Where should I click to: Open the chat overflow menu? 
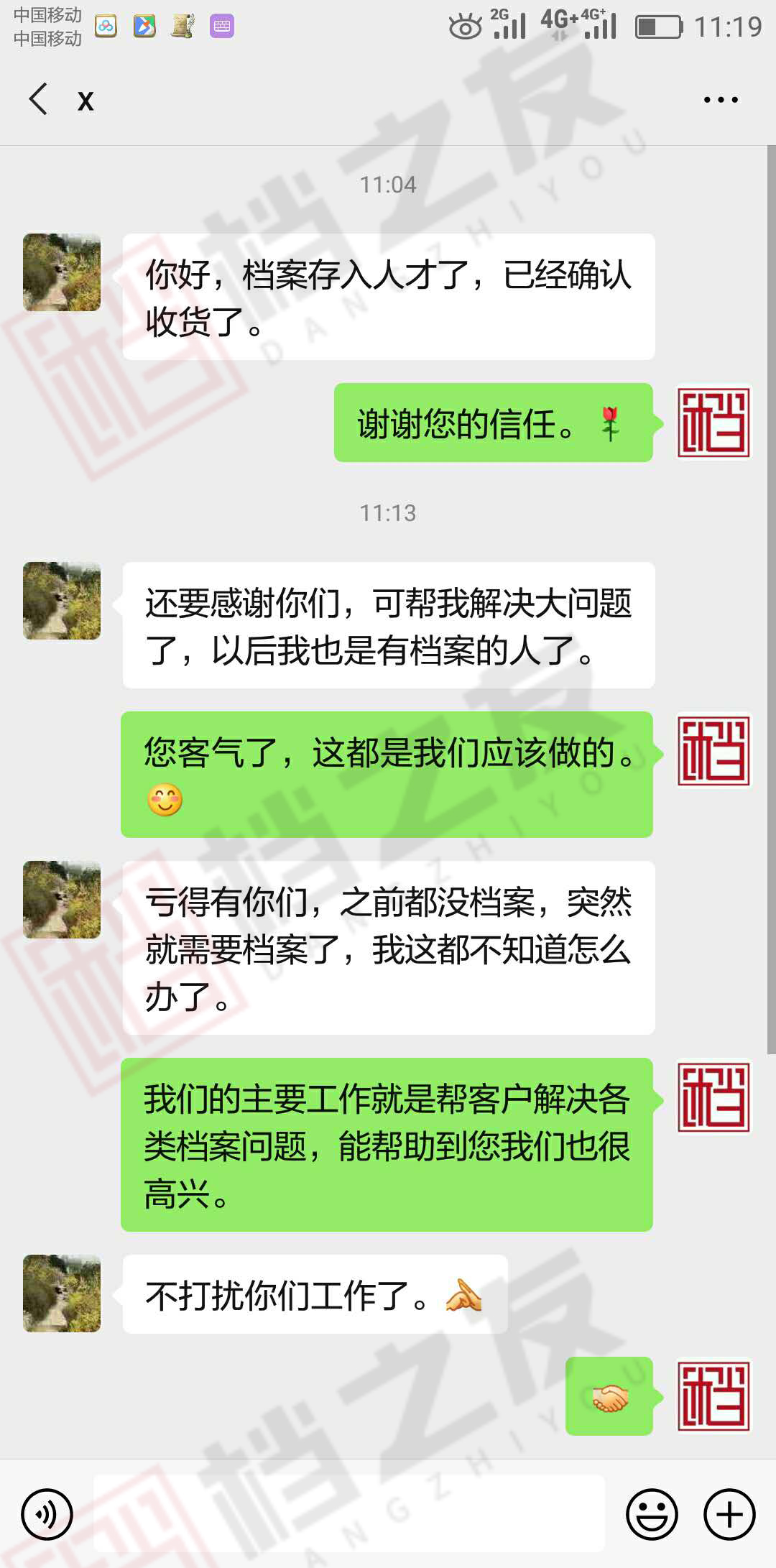click(x=721, y=100)
